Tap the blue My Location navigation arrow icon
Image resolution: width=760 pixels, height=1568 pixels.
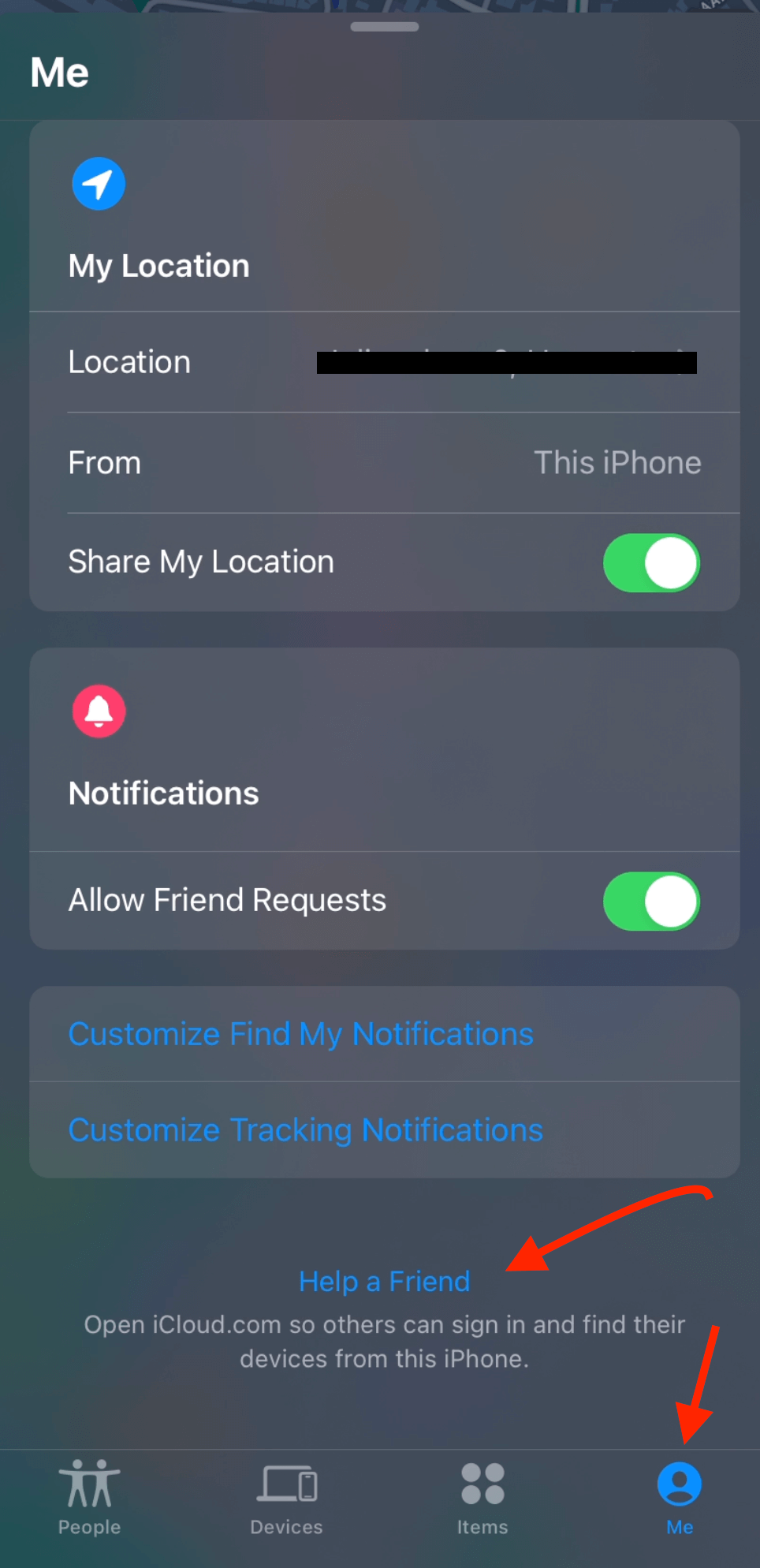coord(98,183)
